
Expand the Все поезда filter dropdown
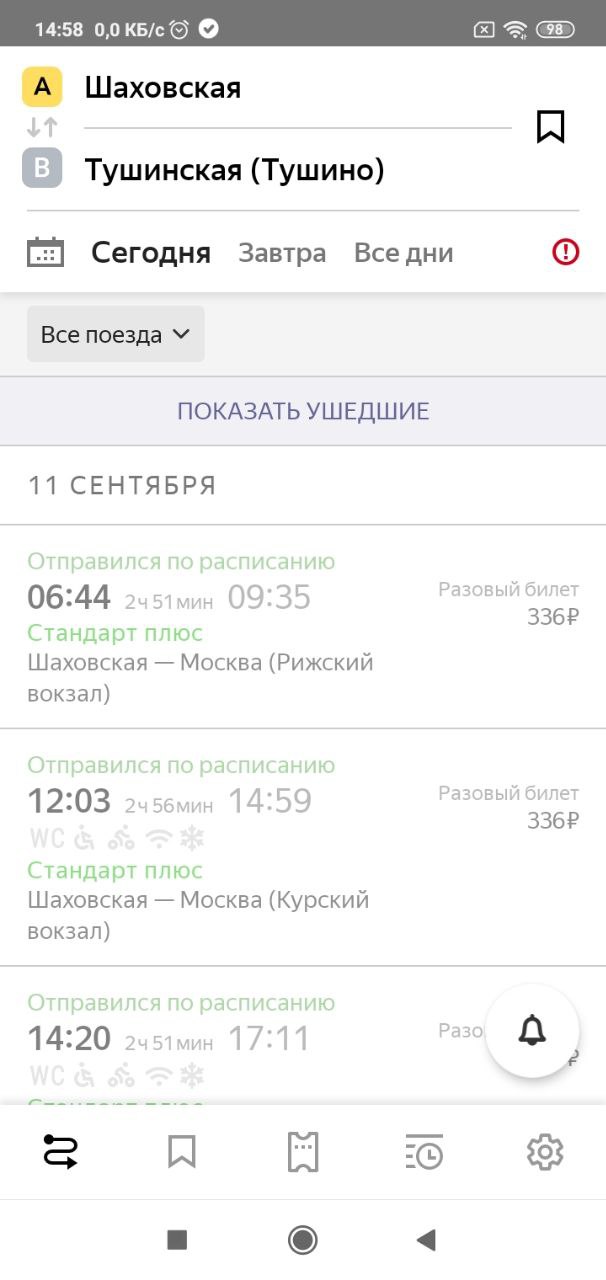click(116, 334)
